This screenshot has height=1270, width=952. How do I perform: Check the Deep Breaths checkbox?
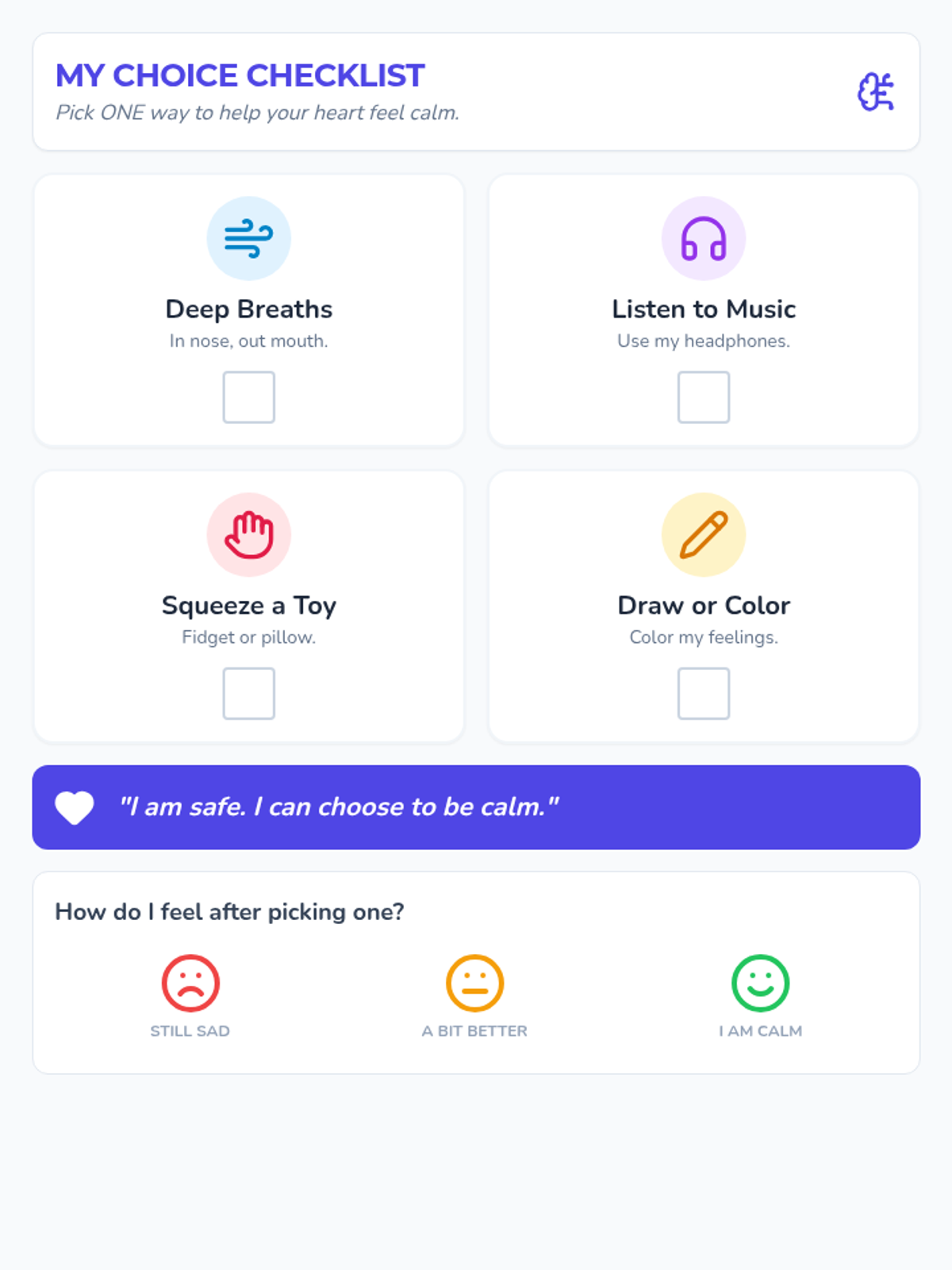pyautogui.click(x=248, y=397)
